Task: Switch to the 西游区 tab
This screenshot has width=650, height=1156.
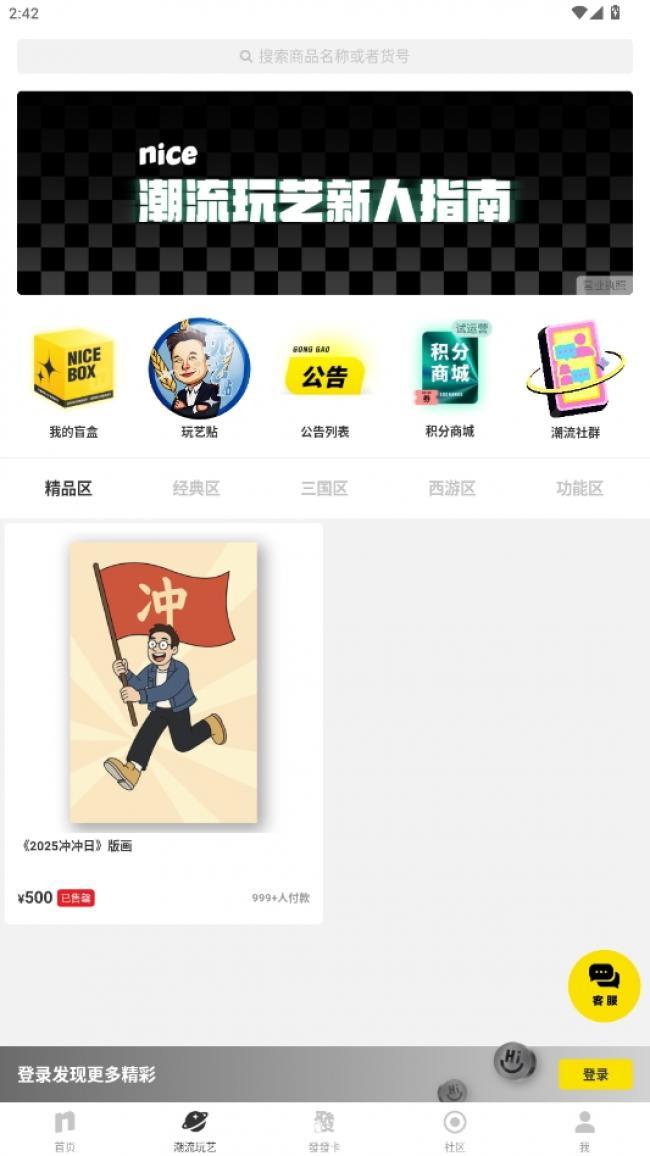Action: point(452,489)
